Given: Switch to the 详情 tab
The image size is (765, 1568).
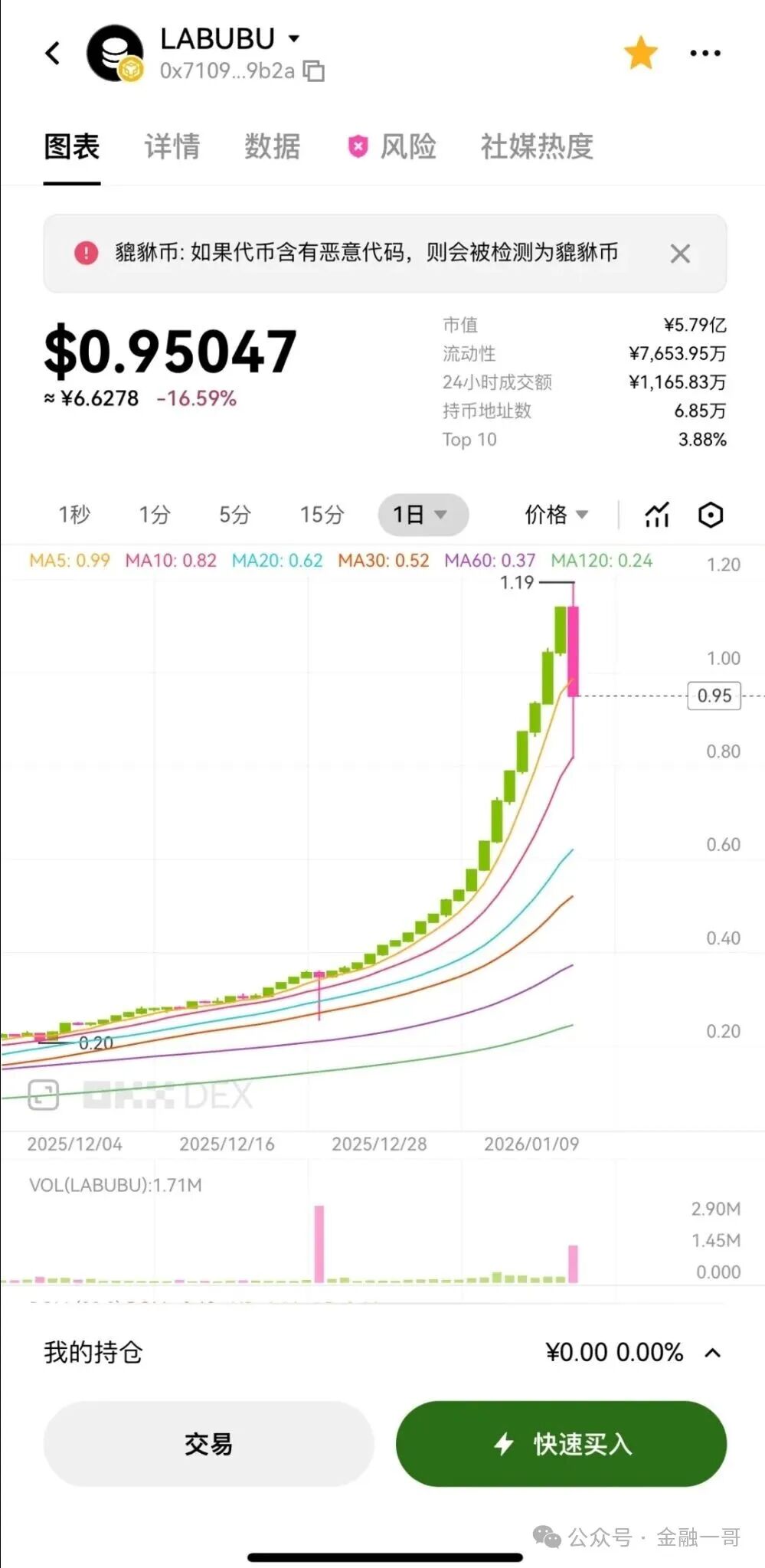Looking at the screenshot, I should [172, 146].
